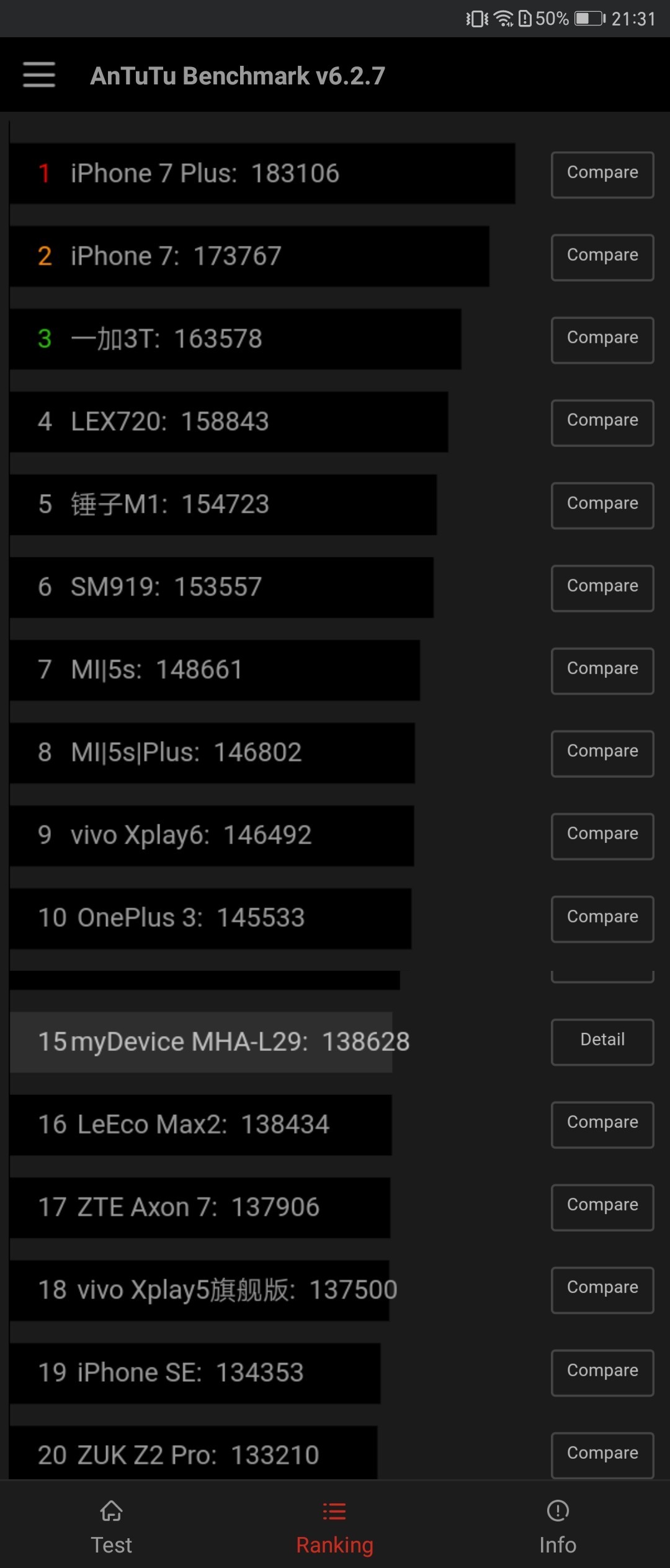Tap Compare for ZUK Z2 Pro
Image resolution: width=670 pixels, height=1568 pixels.
click(602, 1454)
